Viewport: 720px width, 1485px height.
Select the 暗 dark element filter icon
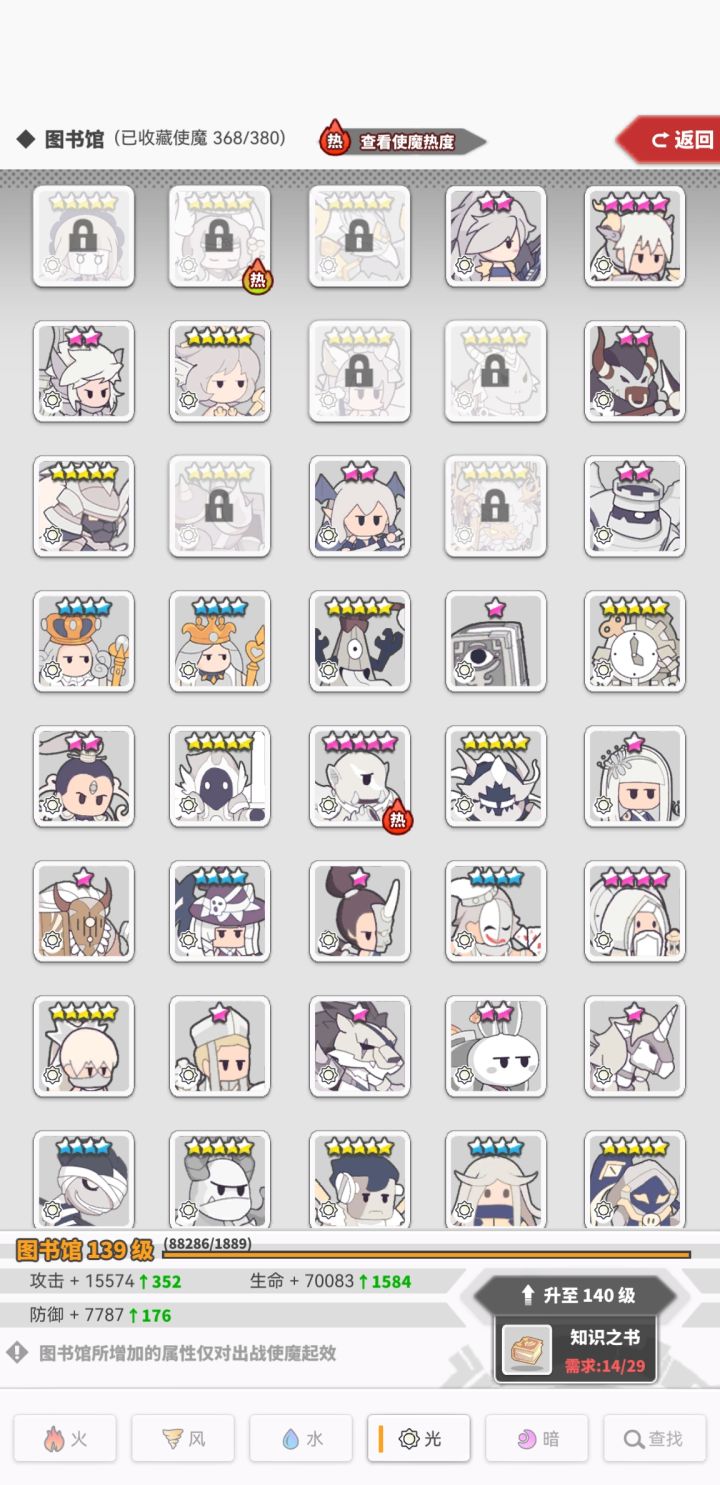click(536, 1438)
